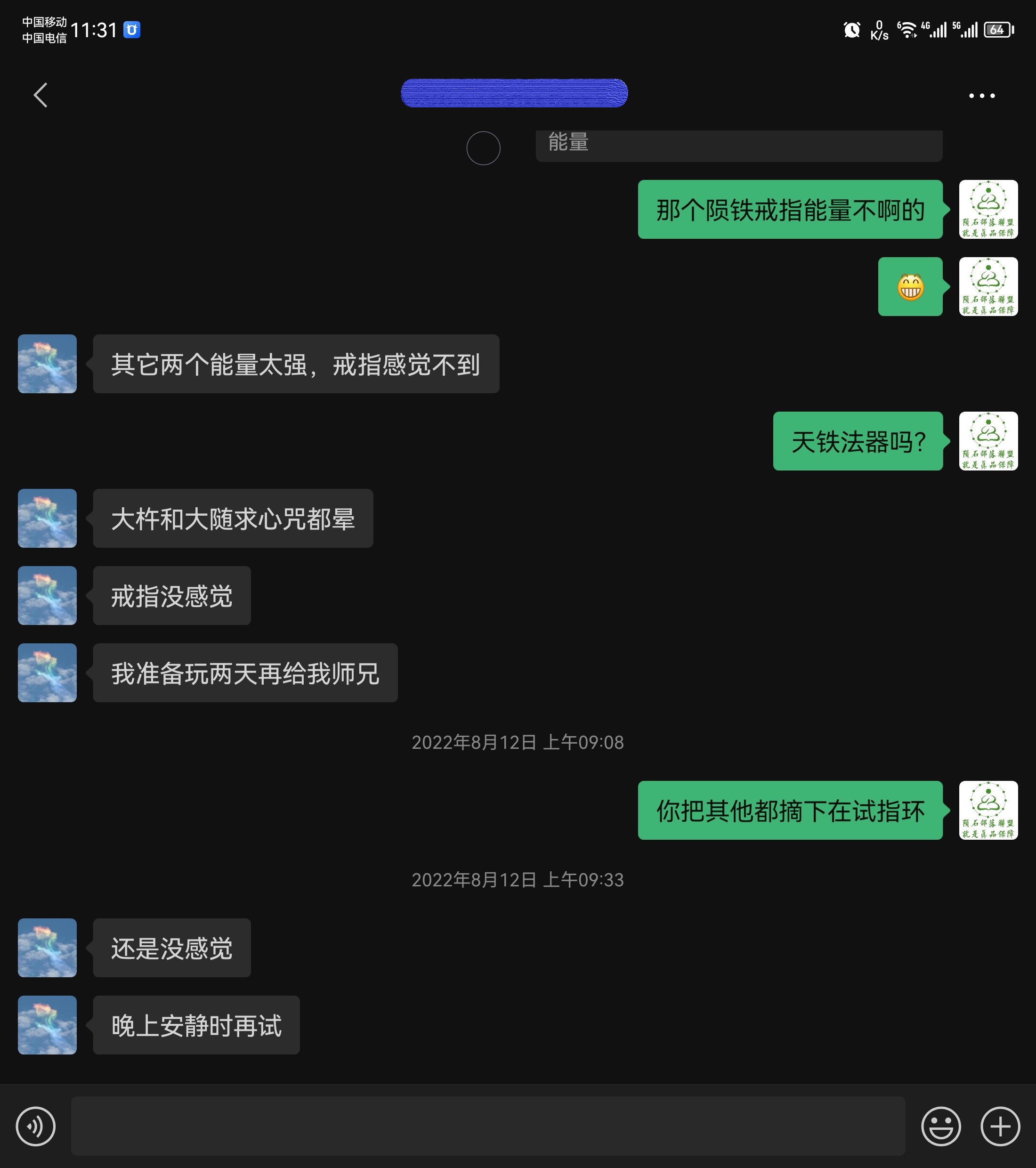Tap the message text field
The width and height of the screenshot is (1036, 1168).
click(487, 1125)
